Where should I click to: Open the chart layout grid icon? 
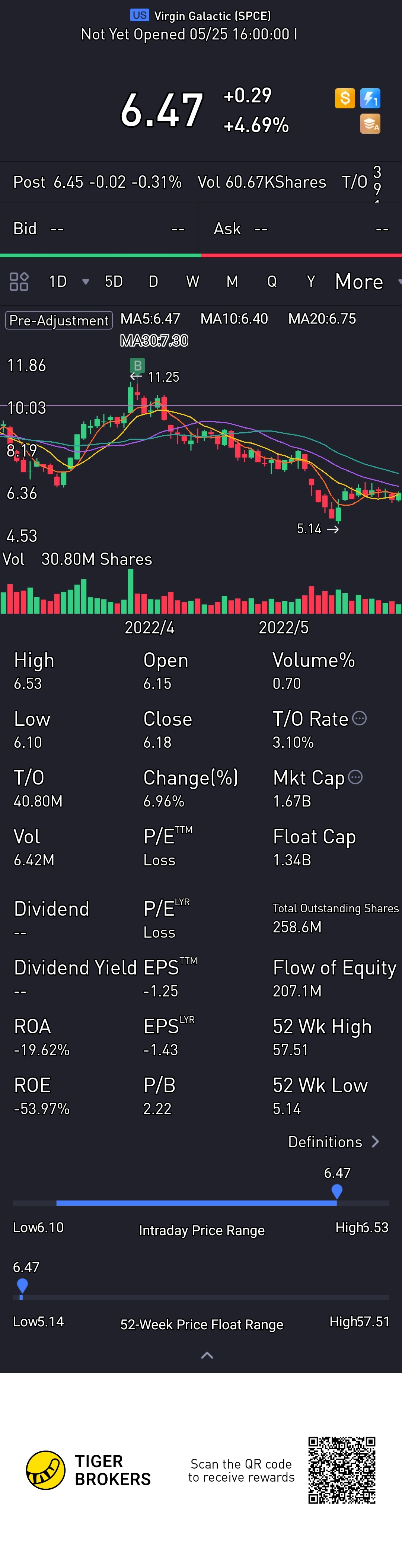coord(19,282)
